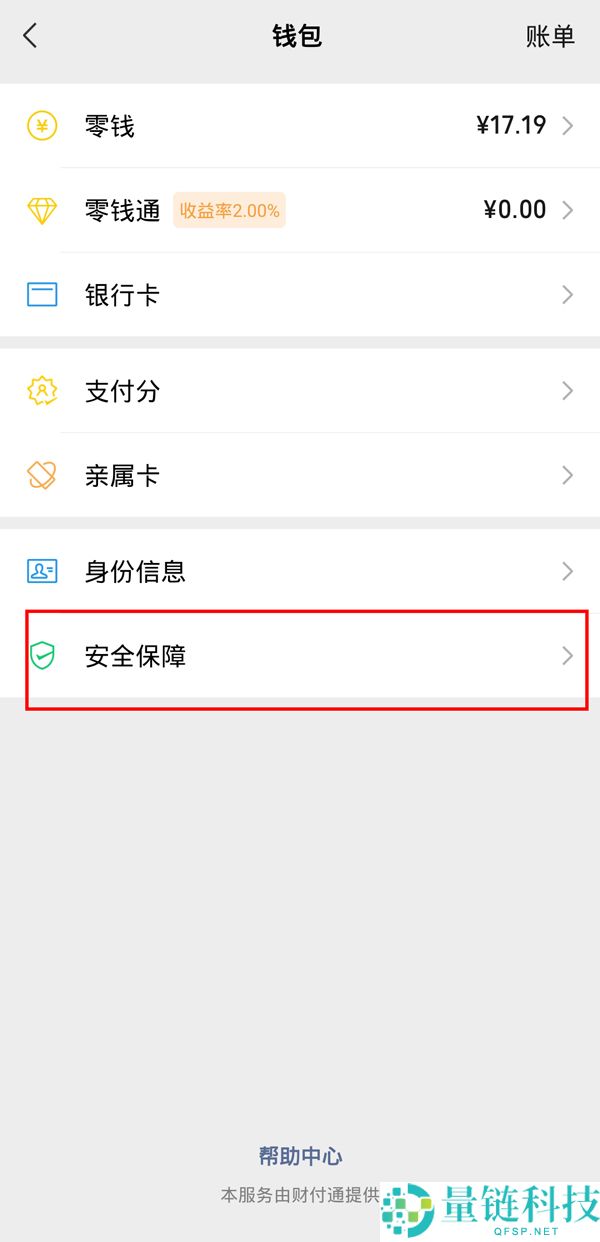
Task: Select the 亲属卡 row
Action: point(300,475)
